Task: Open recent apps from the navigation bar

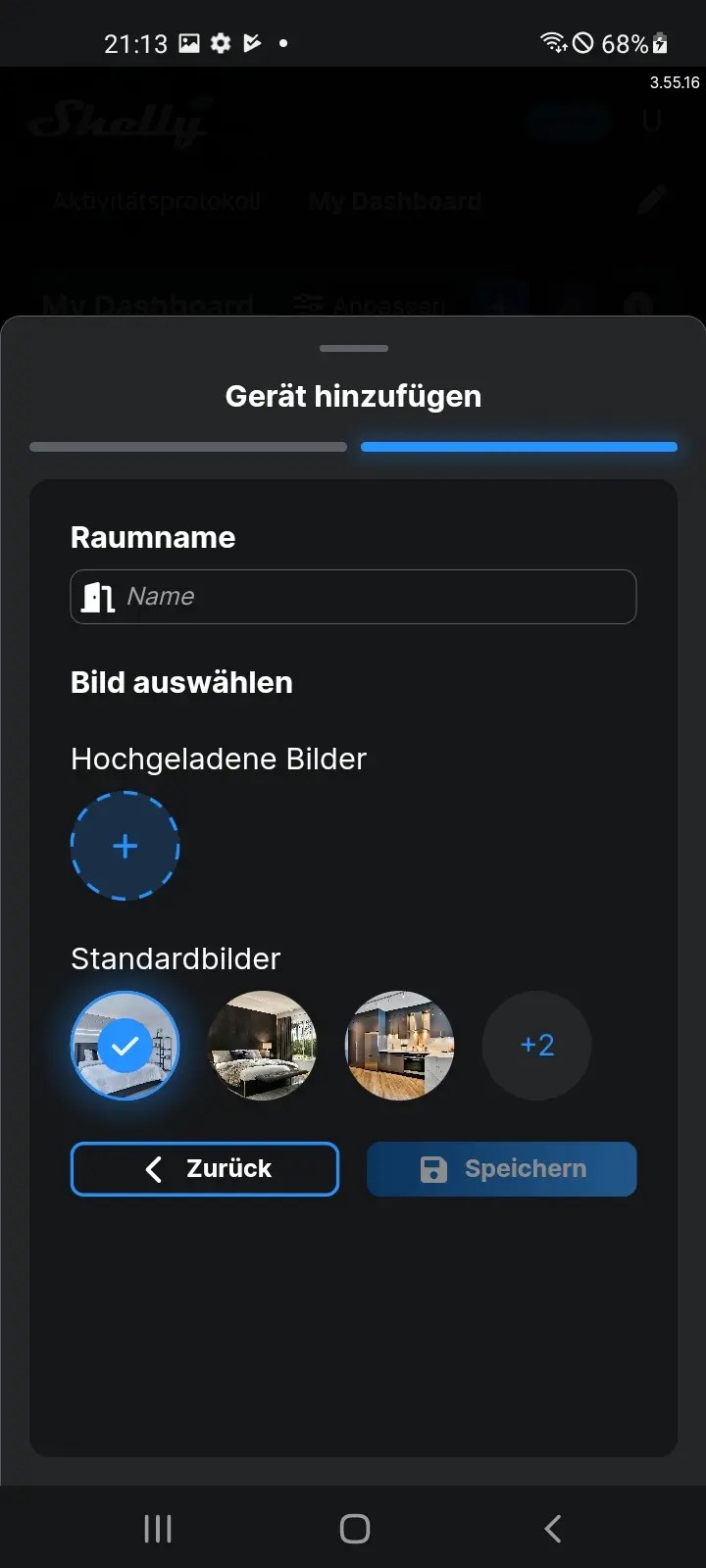Action: click(158, 1529)
